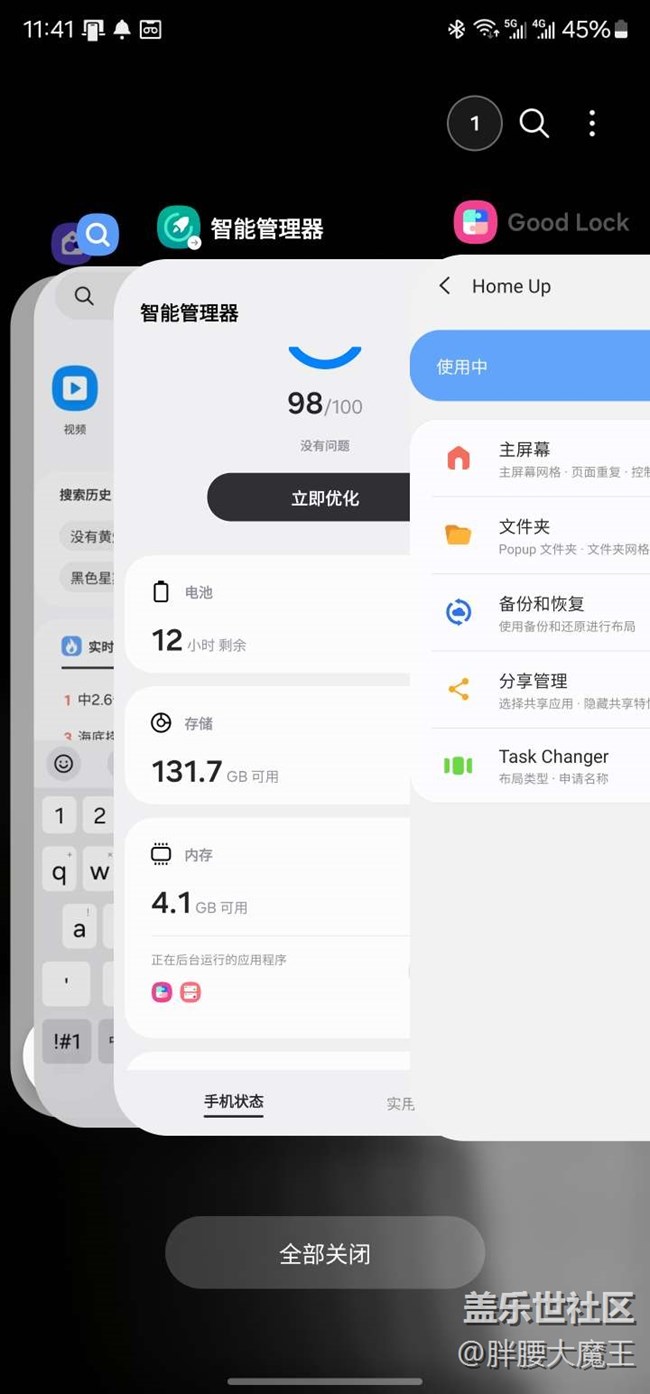Tap the Close all button
Screen dimensions: 650x1394
tap(324, 1253)
